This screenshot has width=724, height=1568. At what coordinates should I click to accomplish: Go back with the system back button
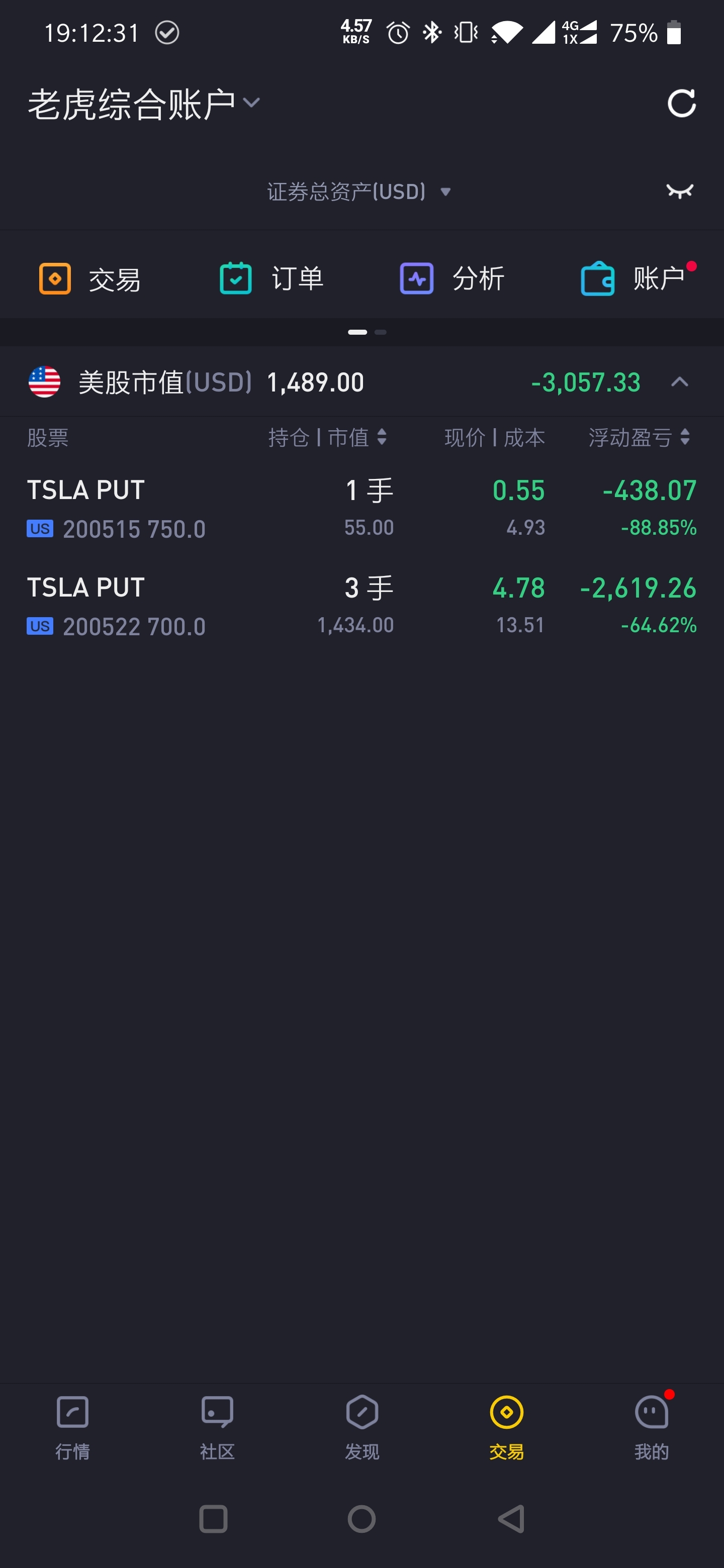coord(511,1519)
